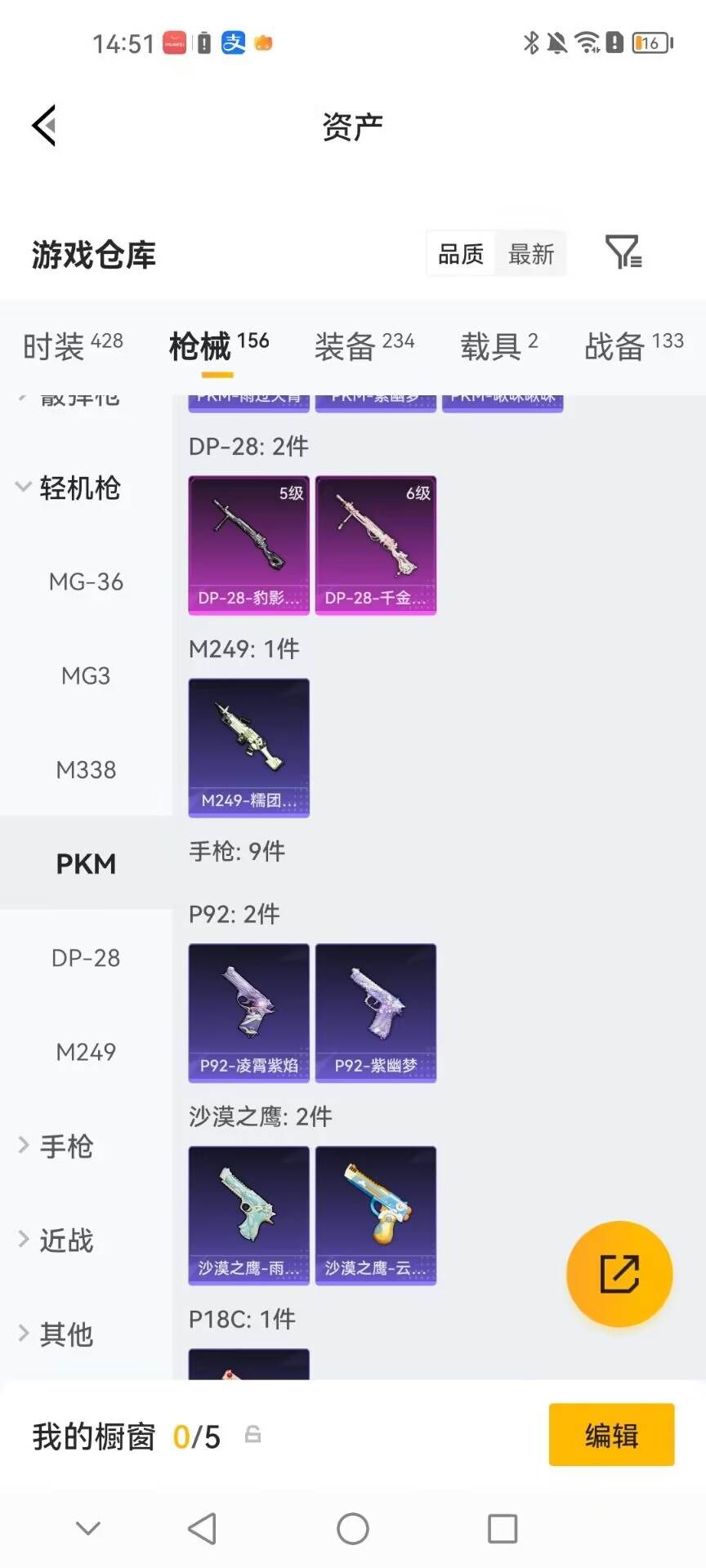Screen dimensions: 706x1568
Task: Open the M249-糯团 skin card
Action: click(x=249, y=747)
